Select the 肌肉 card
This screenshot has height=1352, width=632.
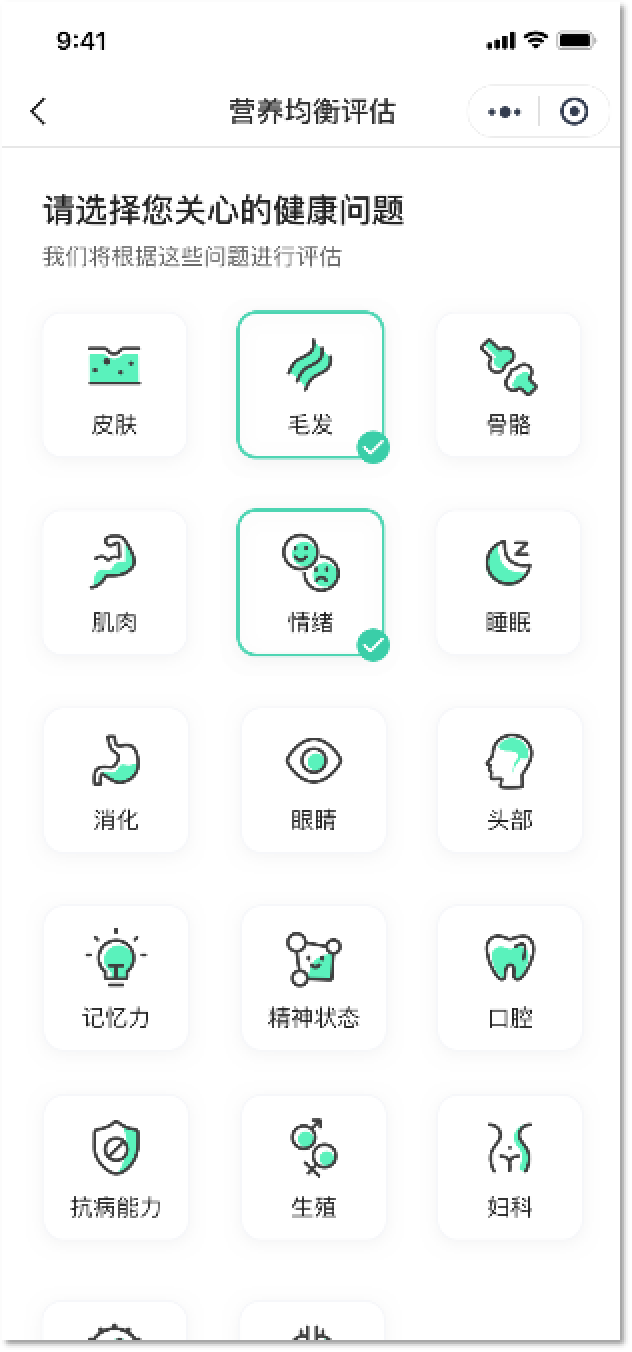coord(114,582)
